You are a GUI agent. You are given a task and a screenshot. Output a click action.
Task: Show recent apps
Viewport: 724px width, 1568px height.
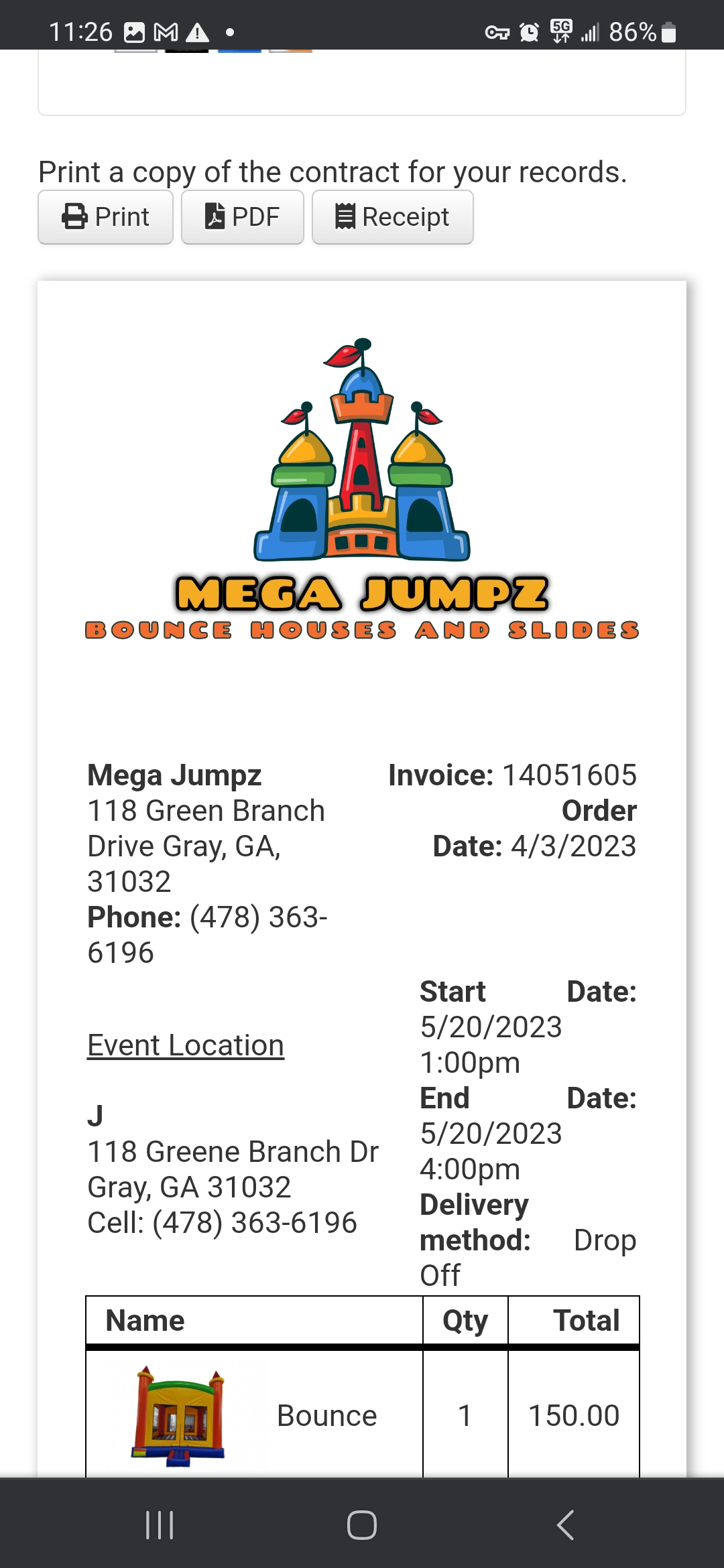point(160,1525)
